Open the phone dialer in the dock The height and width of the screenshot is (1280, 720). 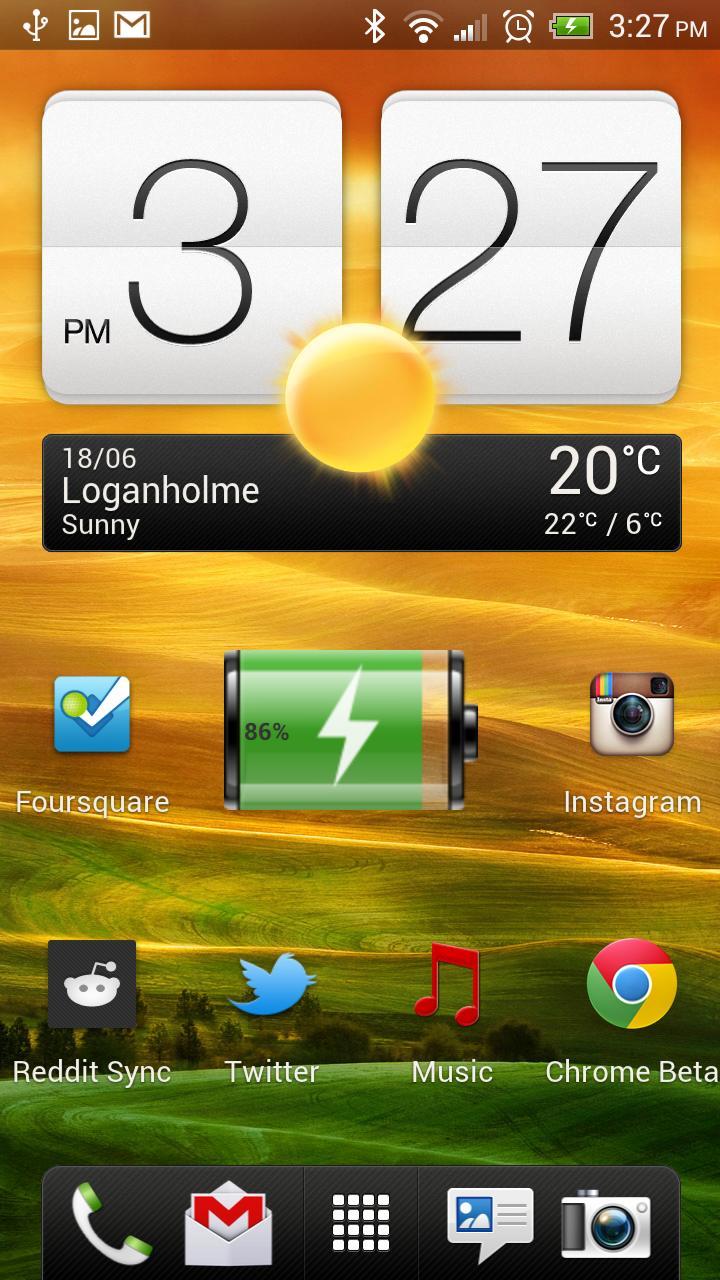(110, 1225)
